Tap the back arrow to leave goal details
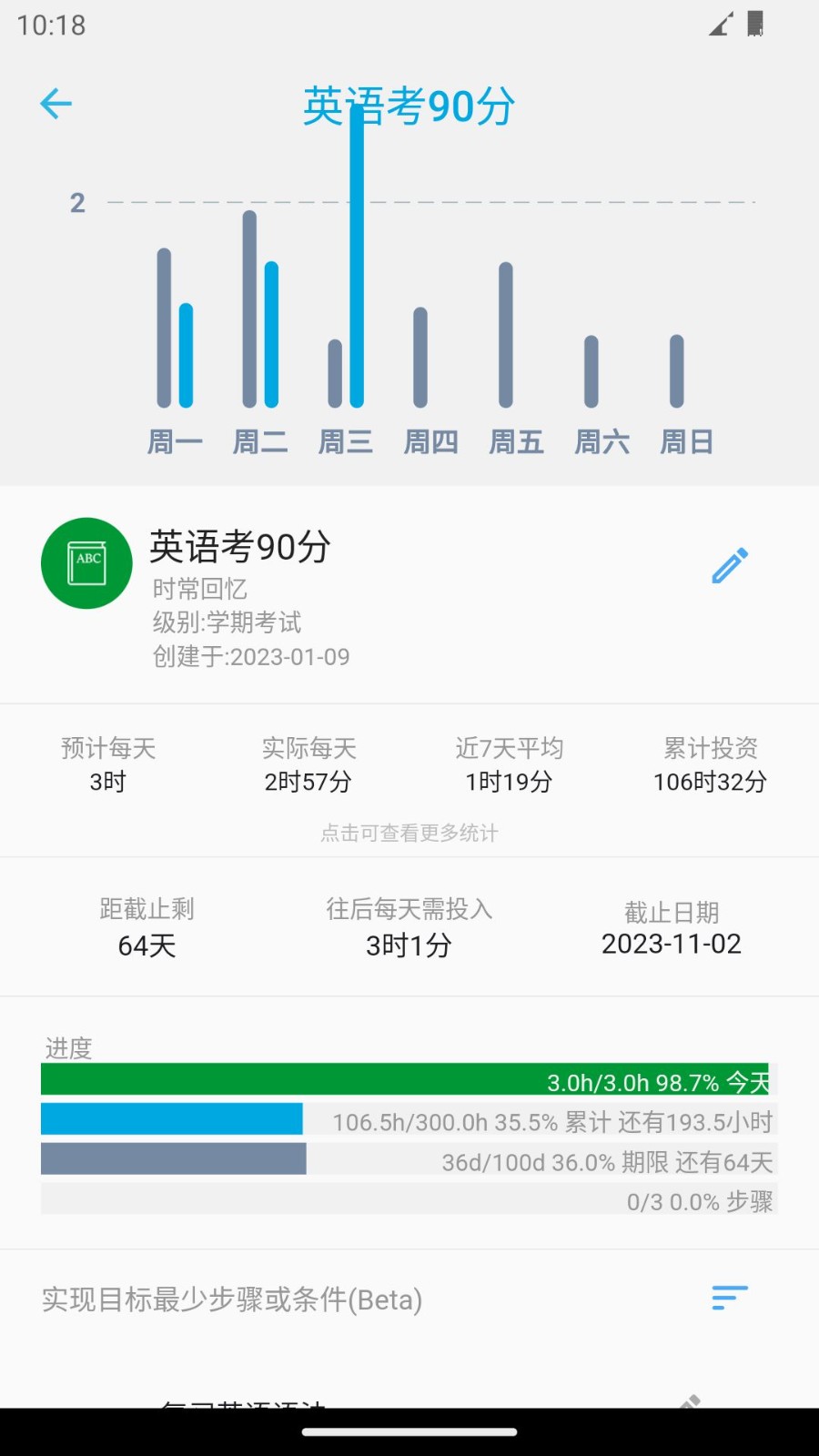819x1456 pixels. (56, 104)
